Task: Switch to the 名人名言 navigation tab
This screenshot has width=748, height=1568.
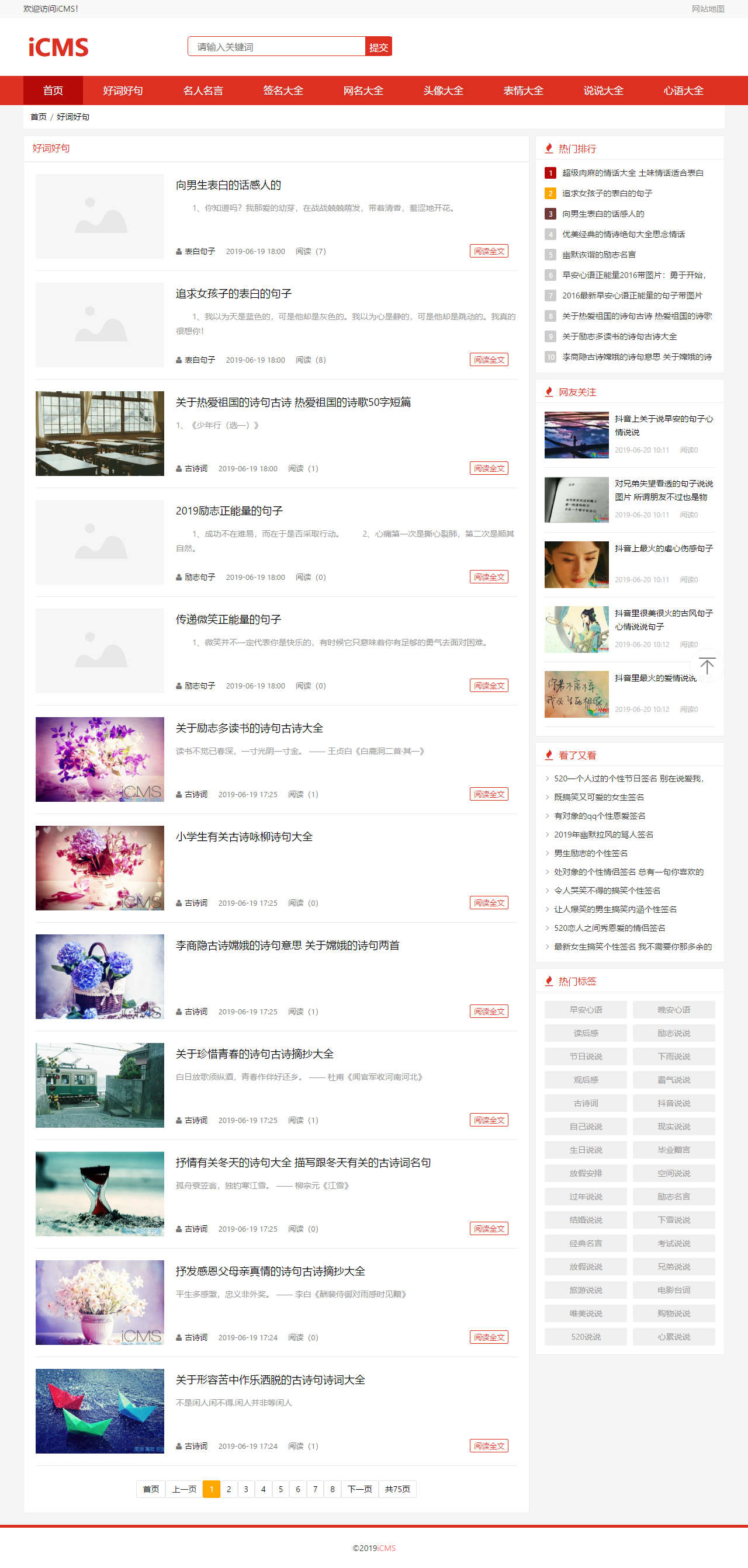Action: coord(203,91)
